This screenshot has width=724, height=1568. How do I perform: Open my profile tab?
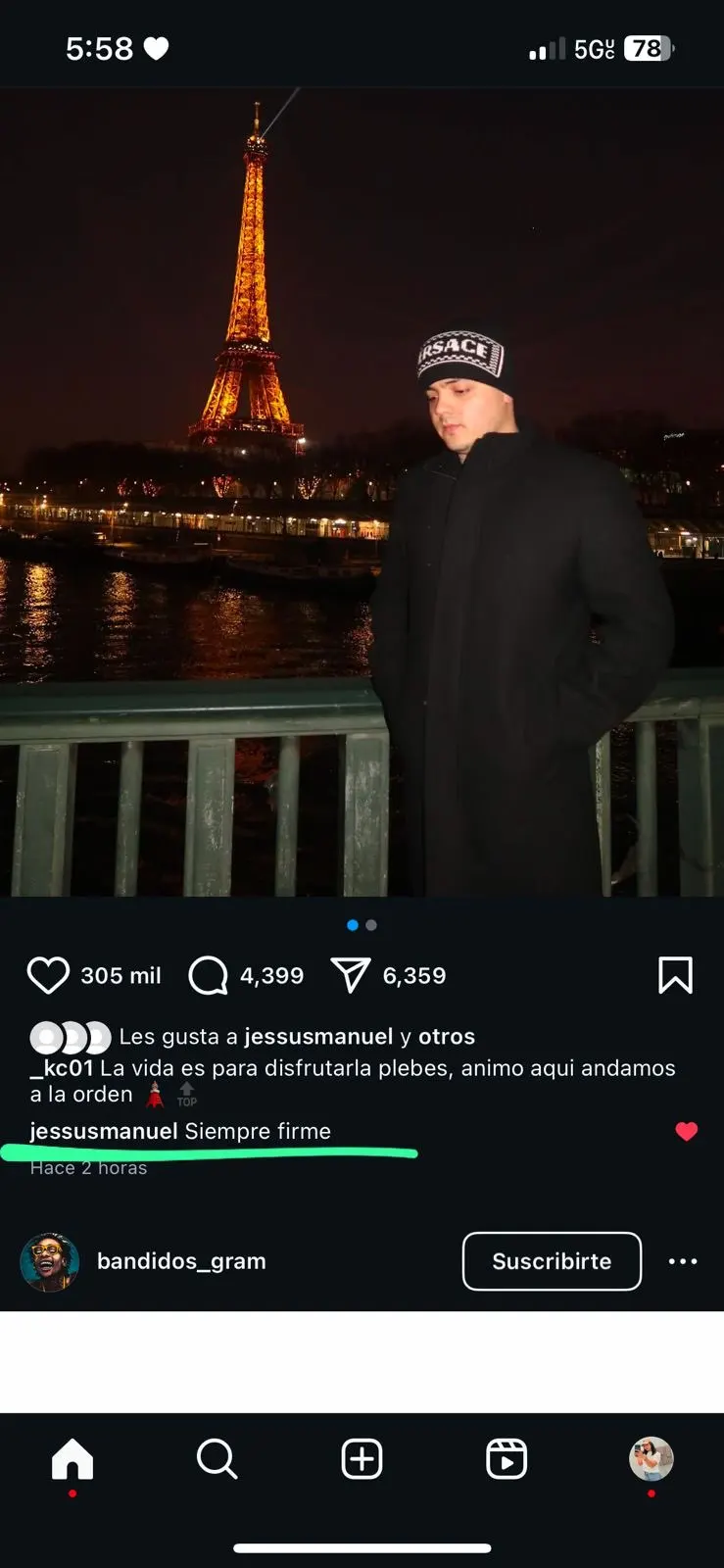click(x=651, y=1459)
